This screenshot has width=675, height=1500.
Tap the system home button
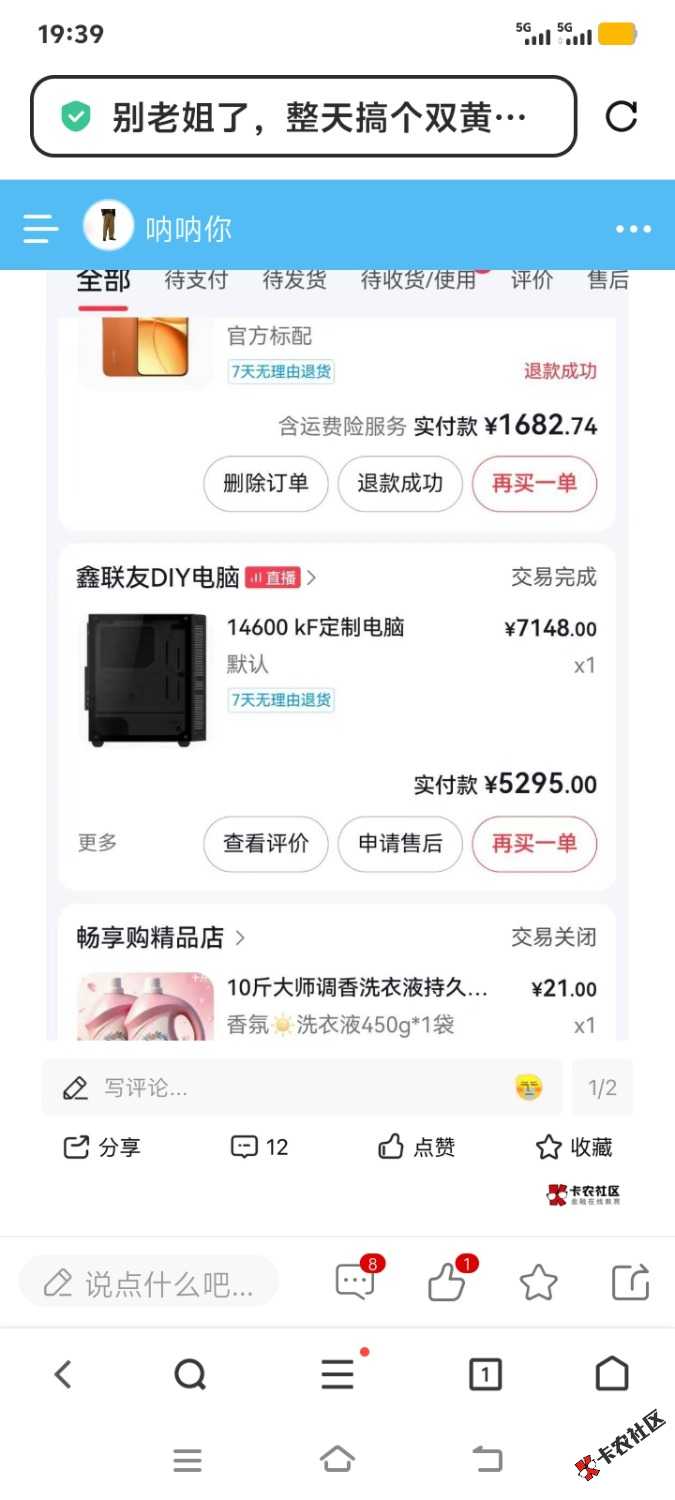coord(337,1460)
